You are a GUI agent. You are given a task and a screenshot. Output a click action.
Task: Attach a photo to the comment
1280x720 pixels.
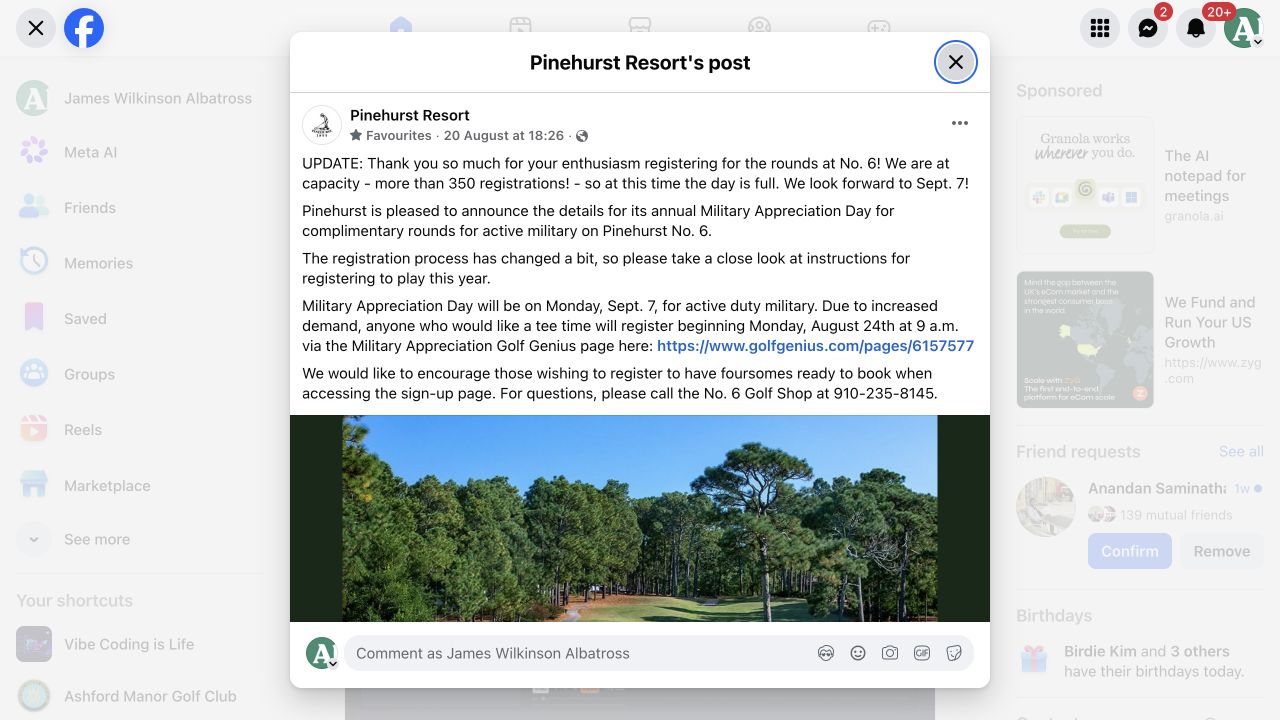tap(890, 653)
